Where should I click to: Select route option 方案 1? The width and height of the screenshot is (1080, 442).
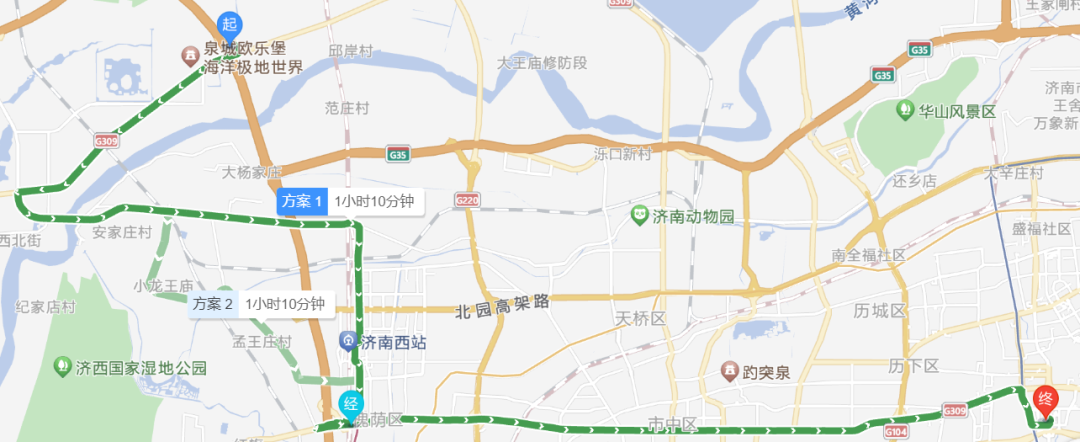(302, 201)
